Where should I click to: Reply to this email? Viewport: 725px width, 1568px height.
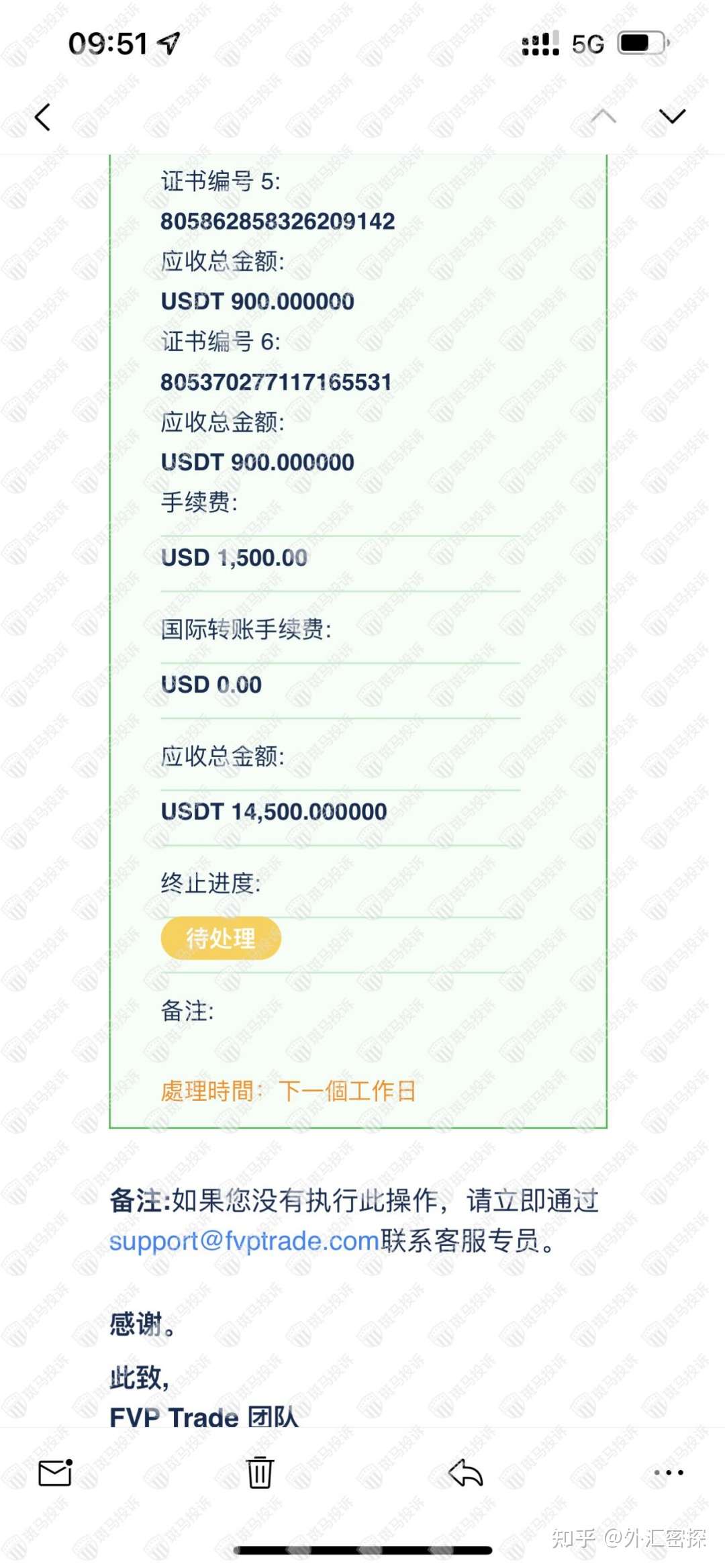(465, 1473)
